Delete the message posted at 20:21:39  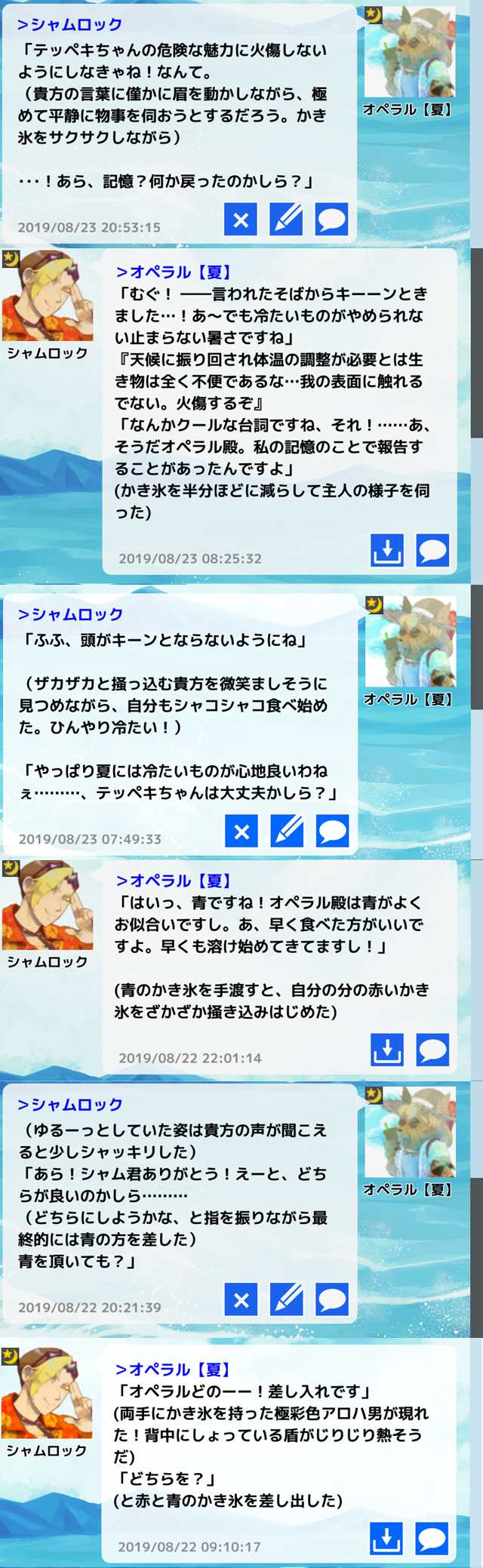click(241, 1299)
